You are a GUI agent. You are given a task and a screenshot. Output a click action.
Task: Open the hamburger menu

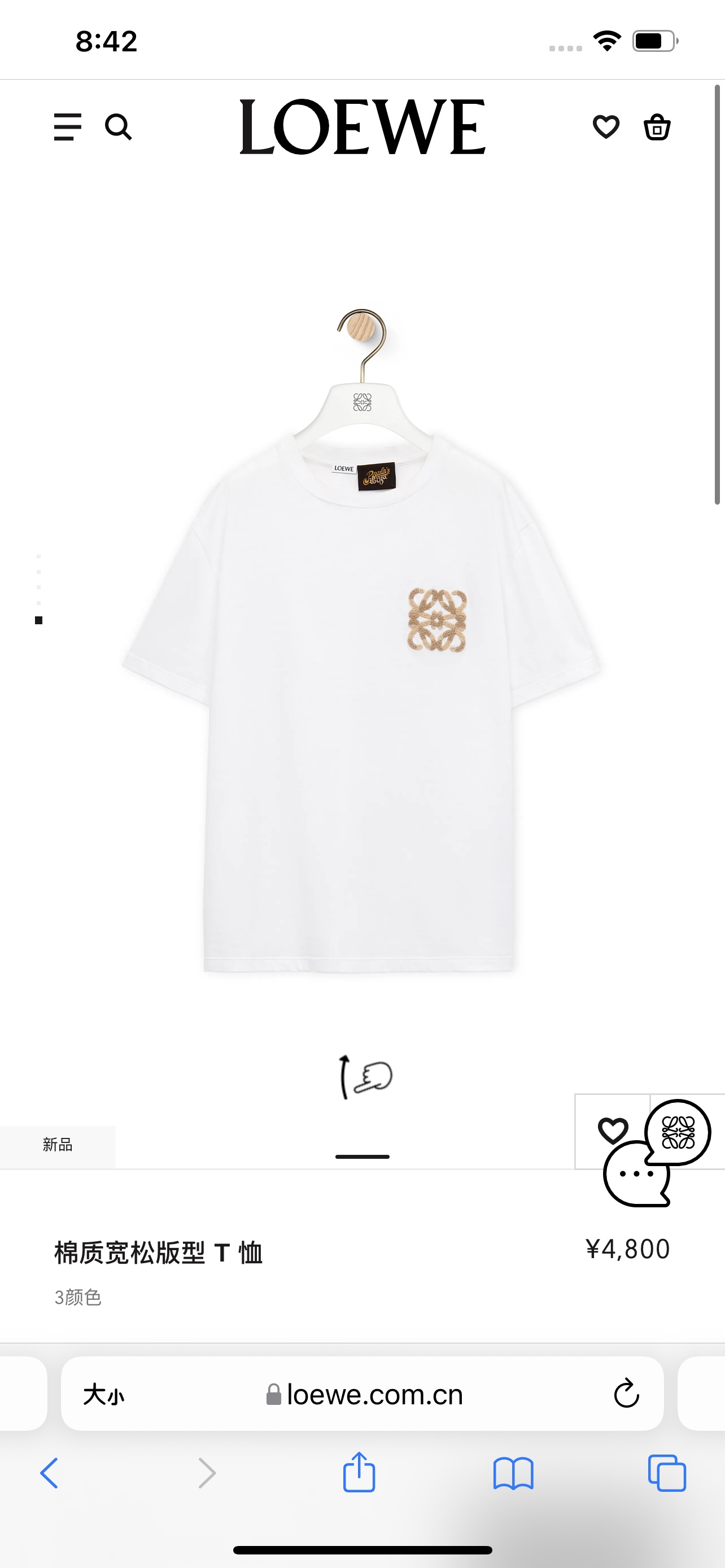pyautogui.click(x=68, y=126)
